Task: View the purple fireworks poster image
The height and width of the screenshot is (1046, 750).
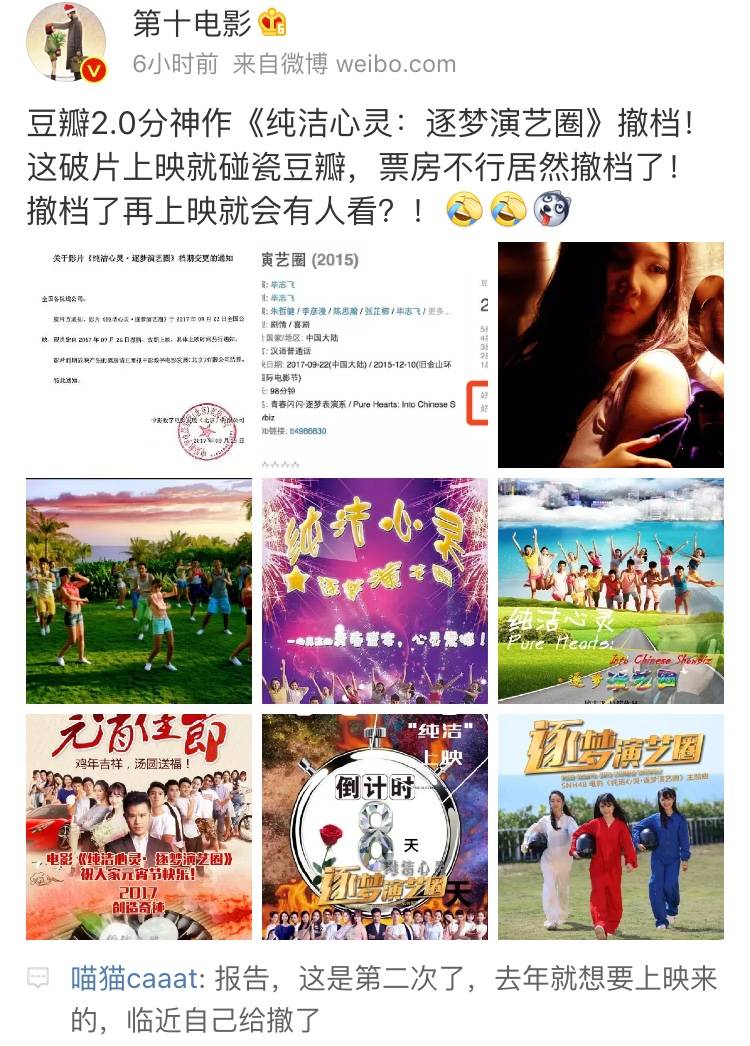Action: pos(375,591)
